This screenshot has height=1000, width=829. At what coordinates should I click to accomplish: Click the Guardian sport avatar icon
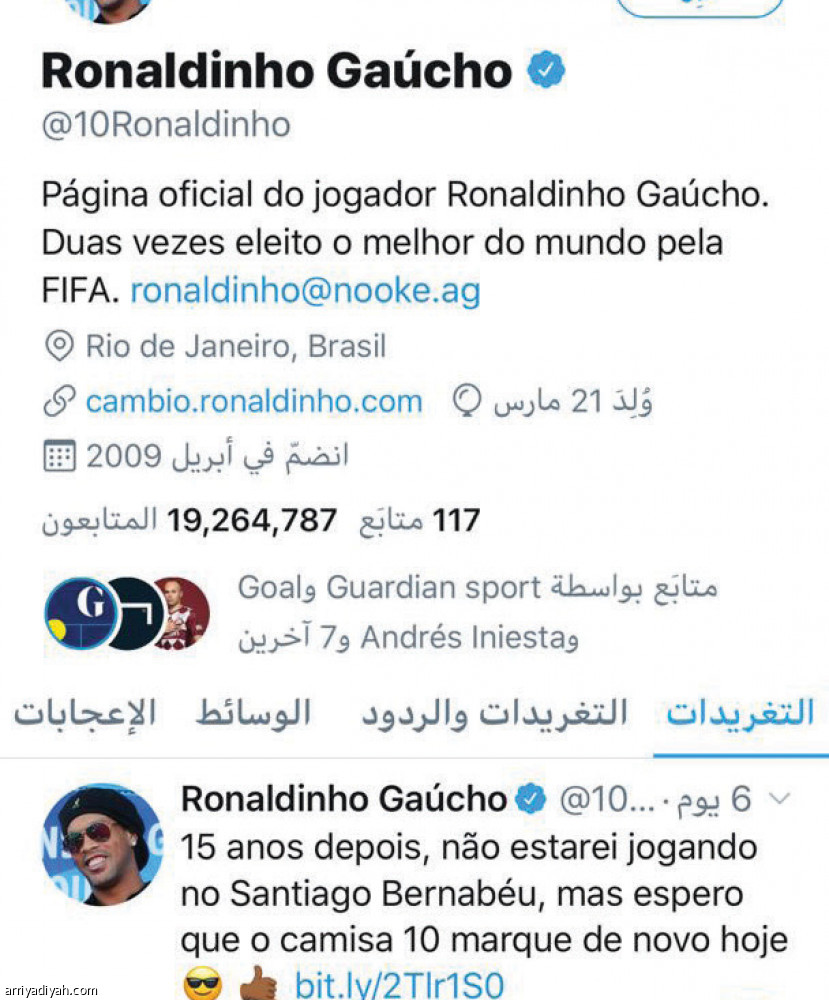point(80,610)
